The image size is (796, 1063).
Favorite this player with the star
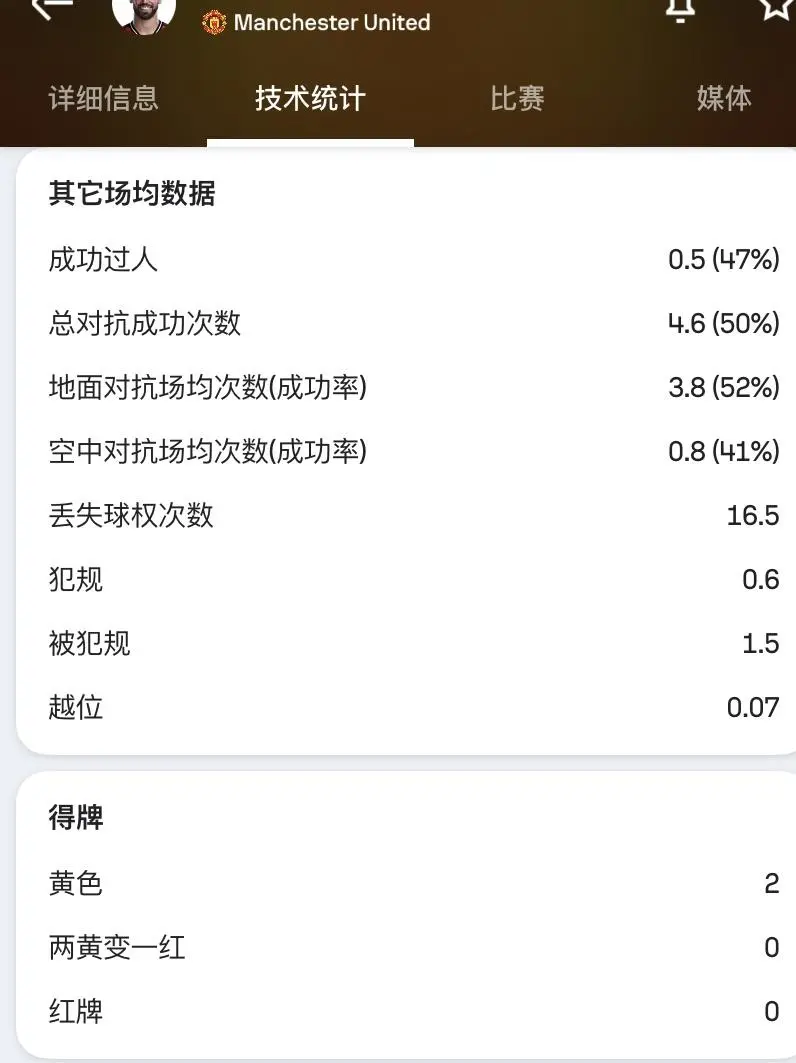775,8
